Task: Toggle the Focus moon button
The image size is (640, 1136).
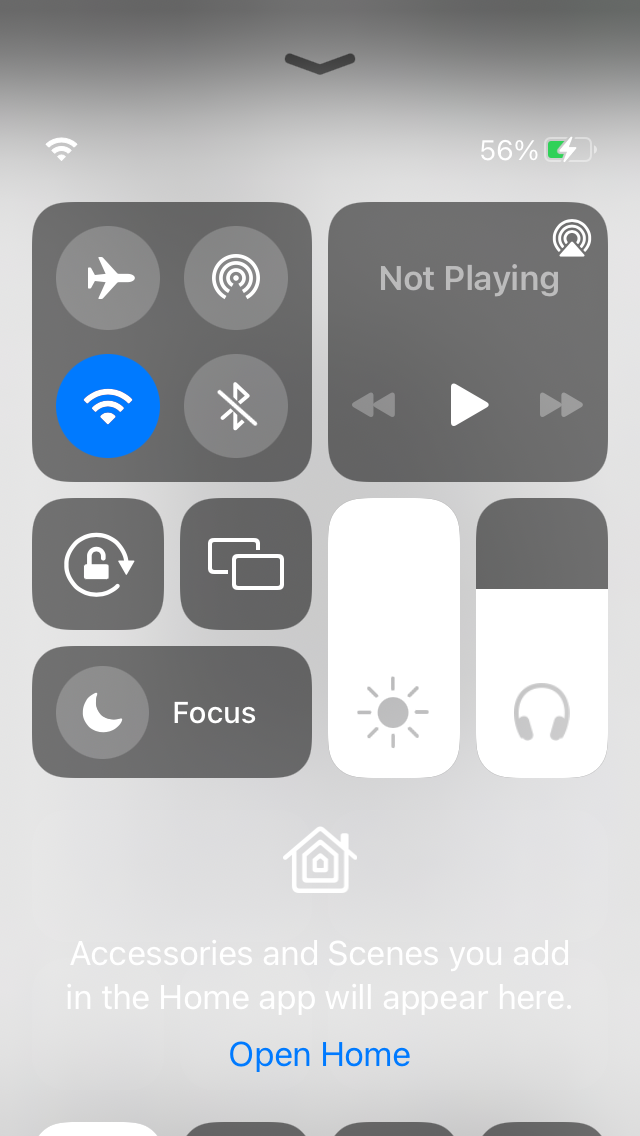Action: tap(102, 712)
